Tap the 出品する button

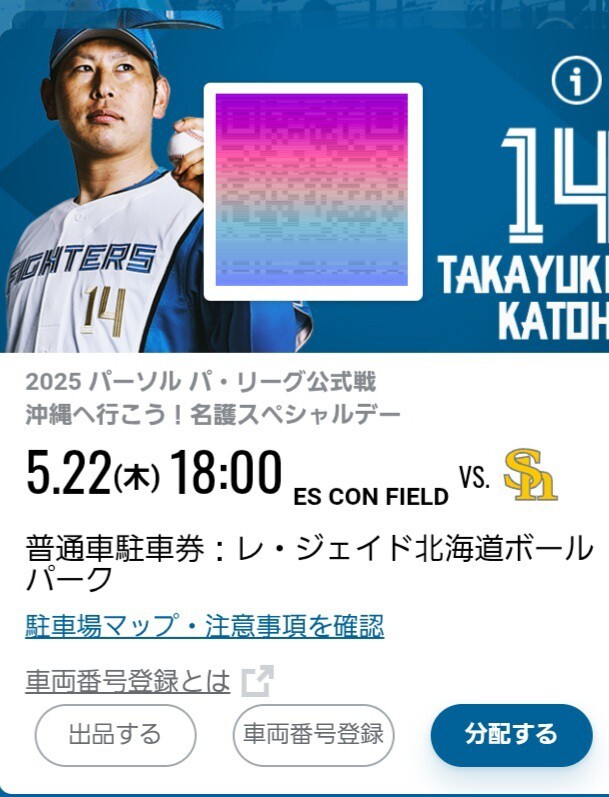(x=115, y=735)
